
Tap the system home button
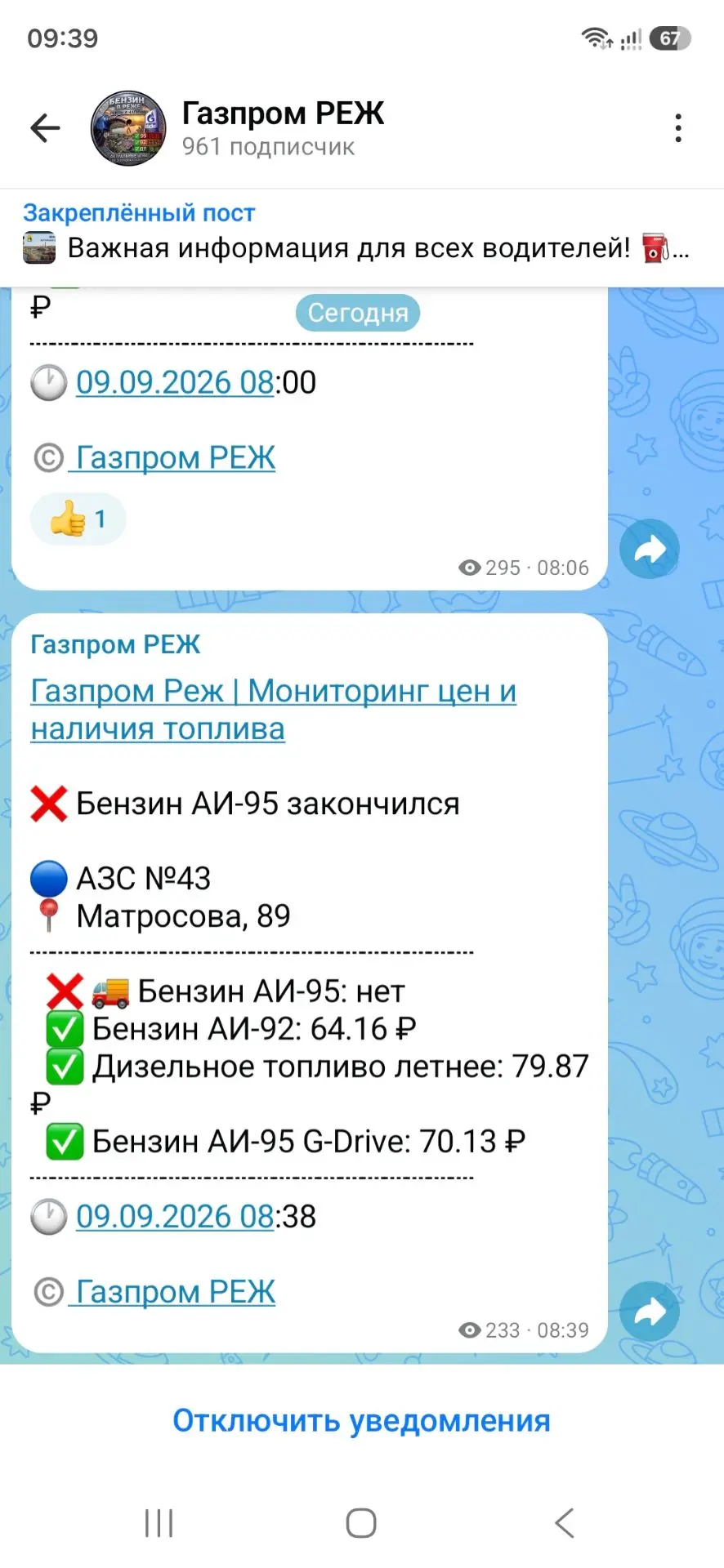(361, 1523)
